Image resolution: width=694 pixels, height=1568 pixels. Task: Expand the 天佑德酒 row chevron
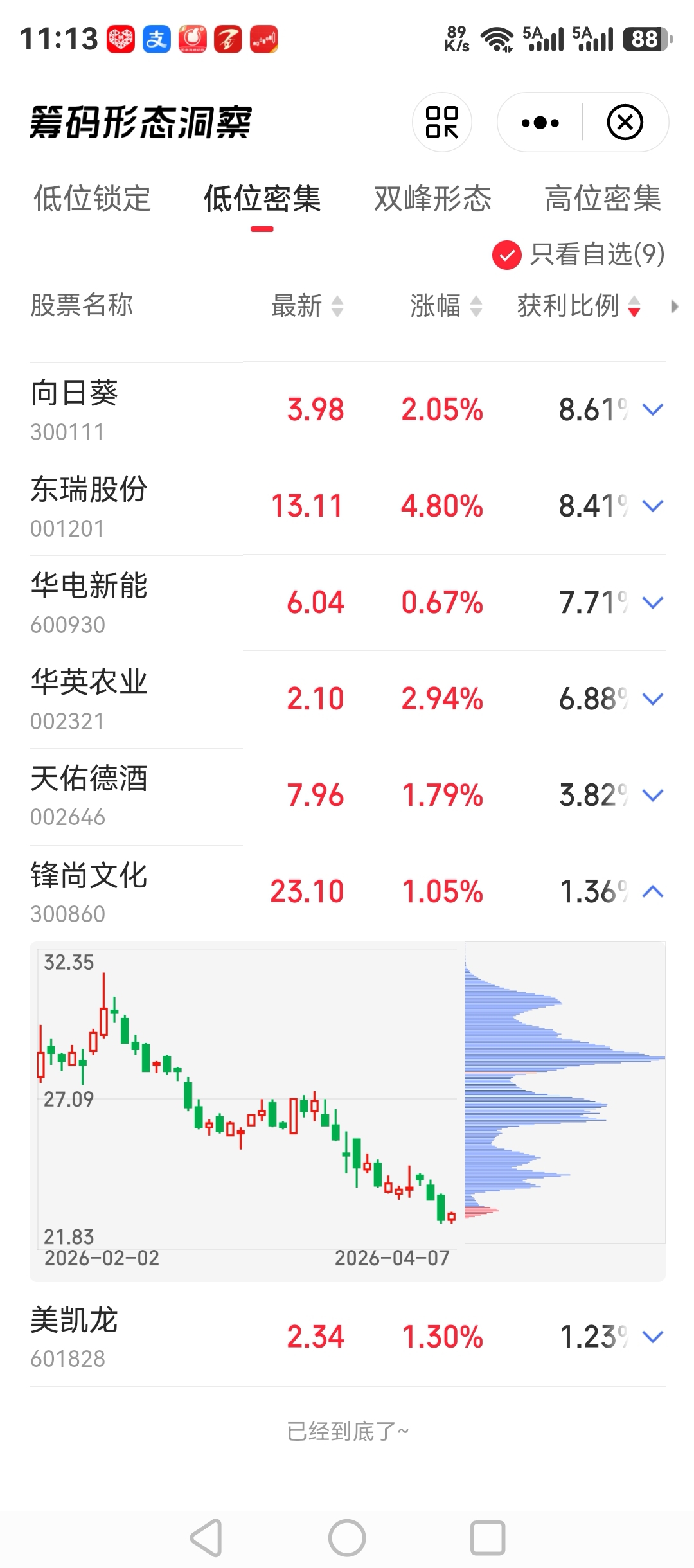pos(653,796)
